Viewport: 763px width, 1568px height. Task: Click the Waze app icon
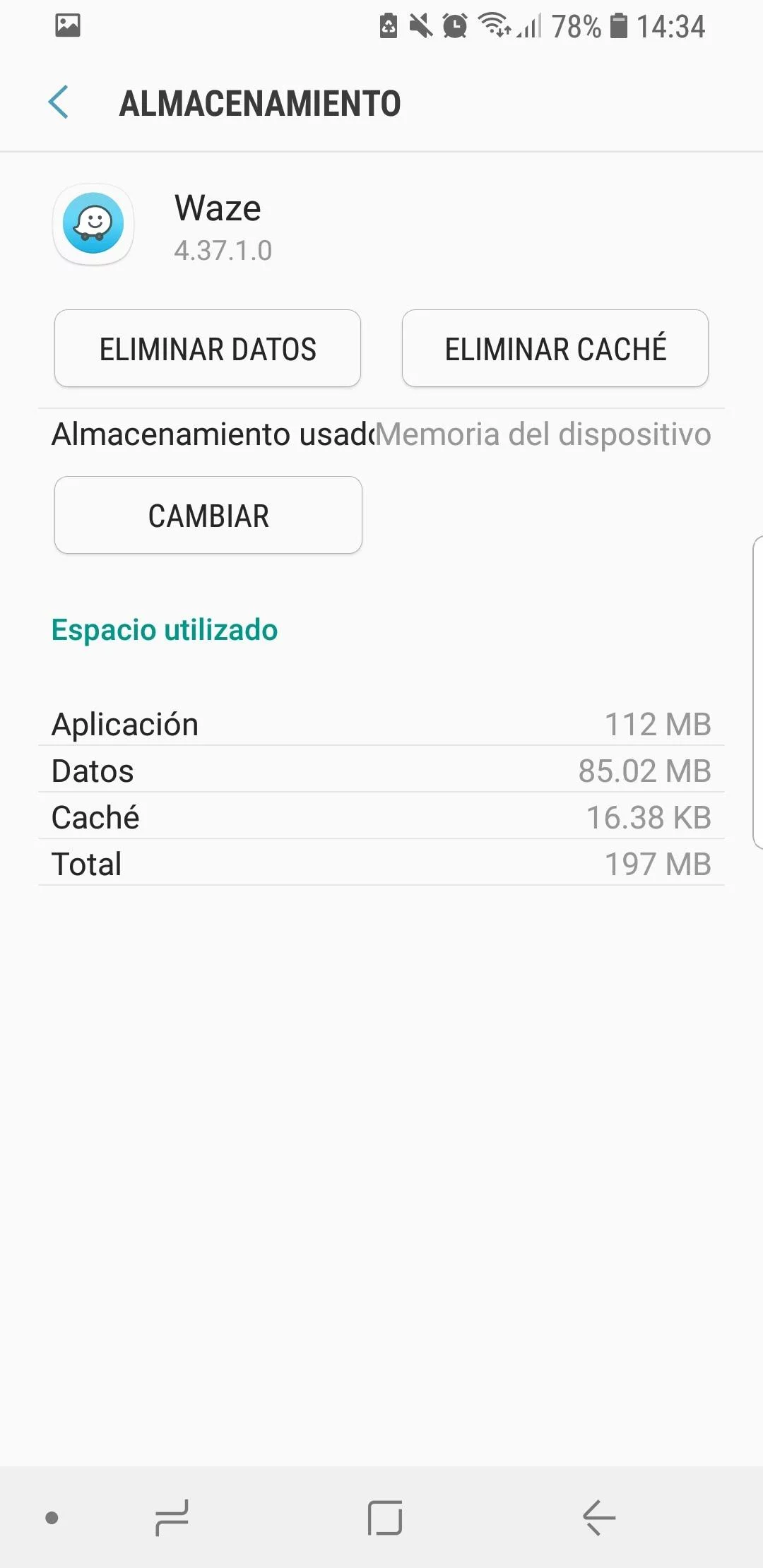click(x=93, y=225)
